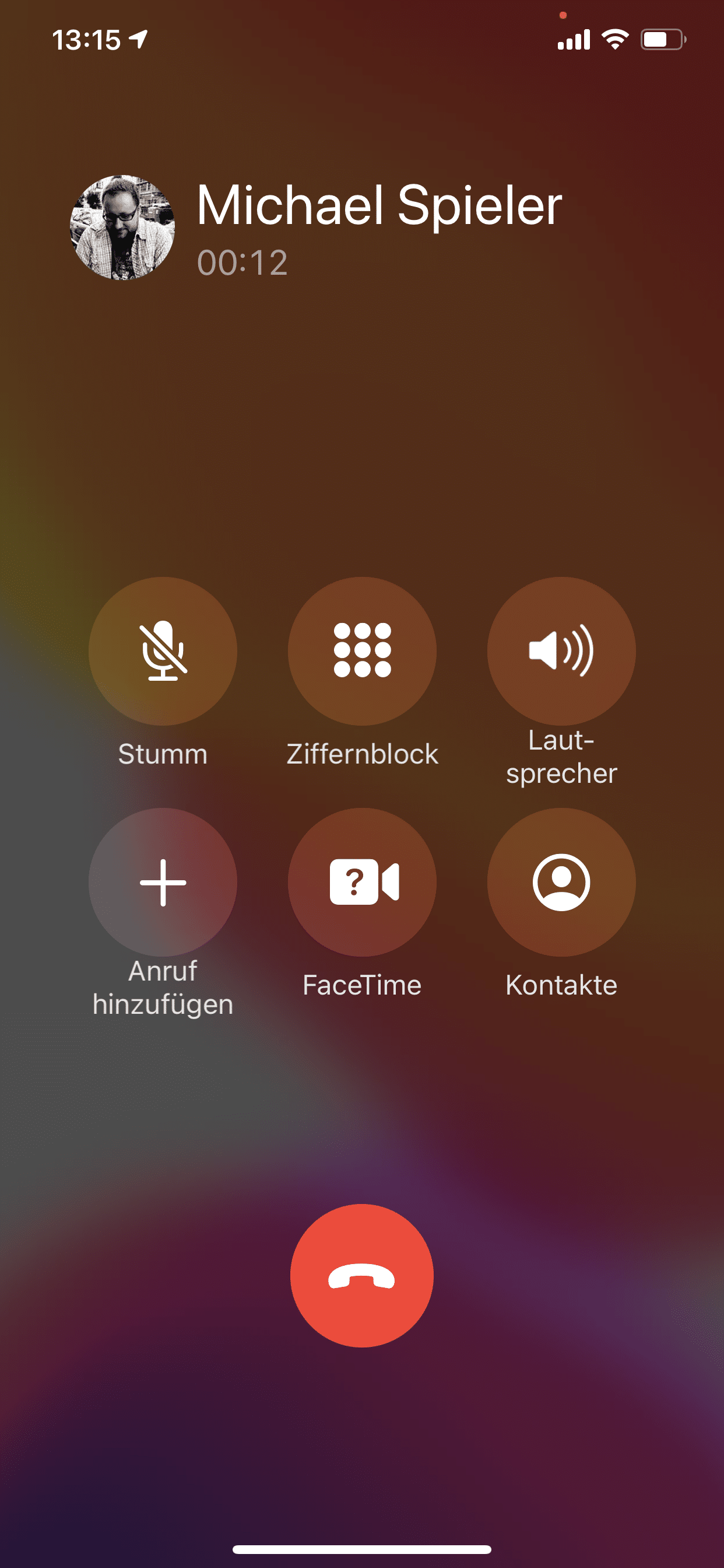Open the Ziffernblock keypad
This screenshot has height=1568, width=724.
[x=362, y=650]
